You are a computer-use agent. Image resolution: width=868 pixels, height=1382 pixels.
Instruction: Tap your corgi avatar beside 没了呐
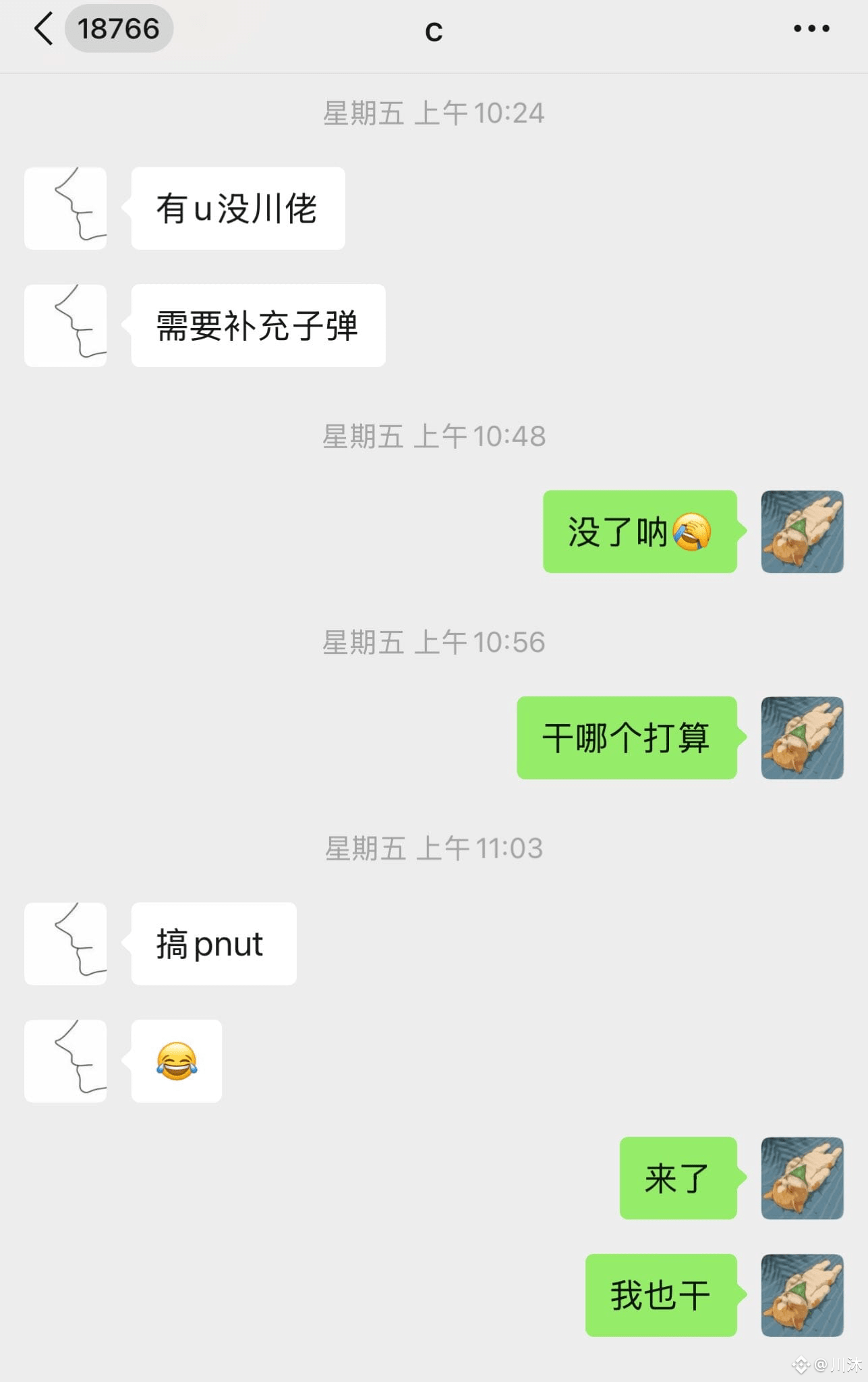coord(802,533)
